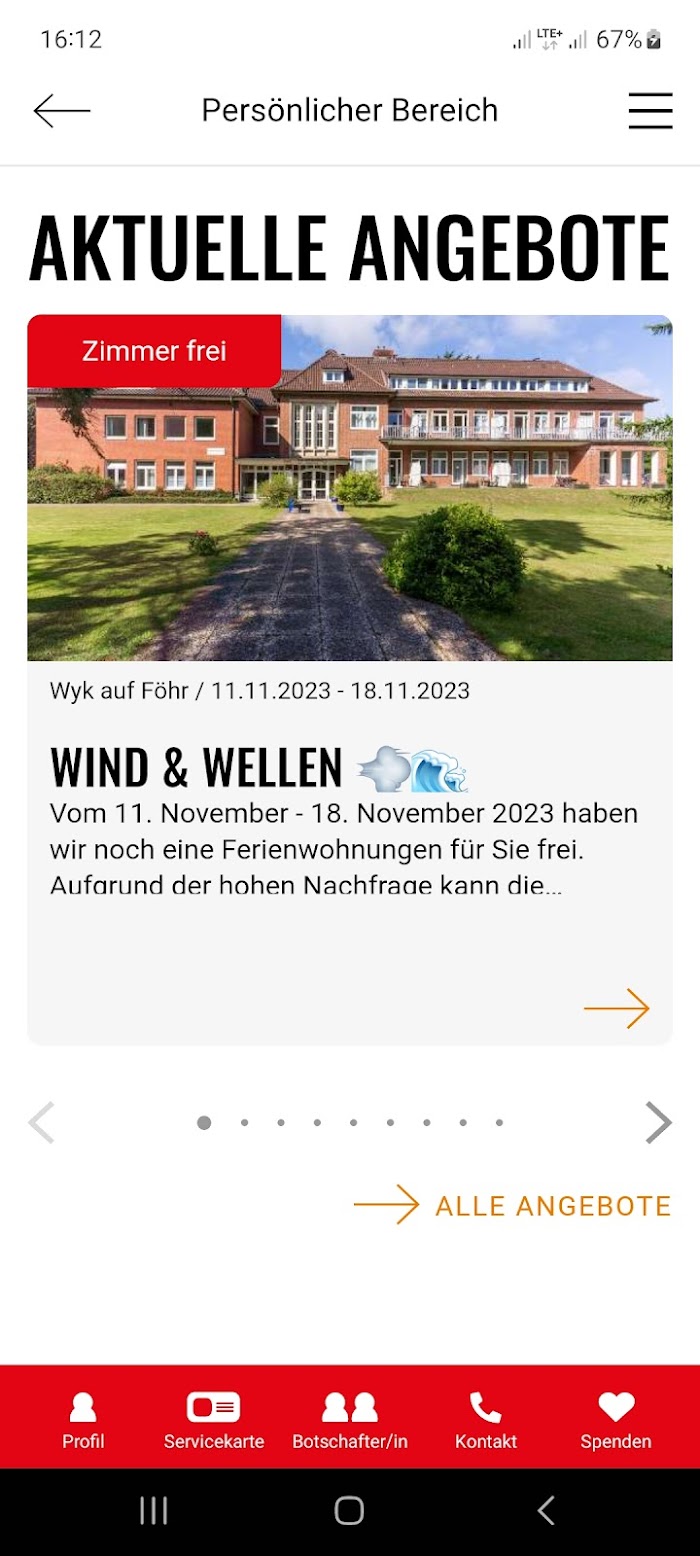The width and height of the screenshot is (700, 1556).
Task: Switch to the Botschafter/in tab
Action: pyautogui.click(x=350, y=1420)
